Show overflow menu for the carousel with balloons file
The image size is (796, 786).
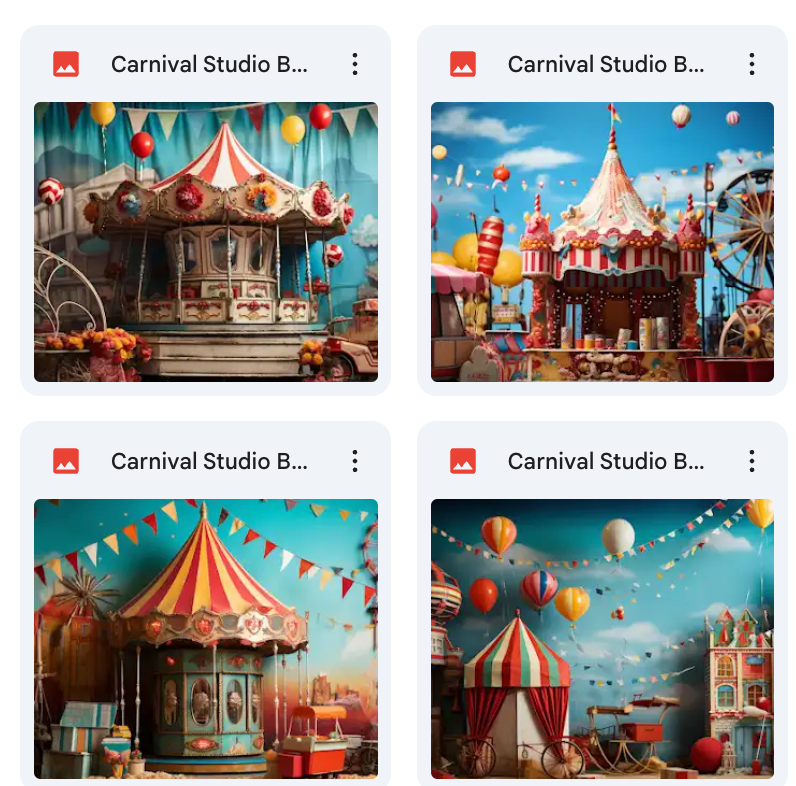(355, 64)
